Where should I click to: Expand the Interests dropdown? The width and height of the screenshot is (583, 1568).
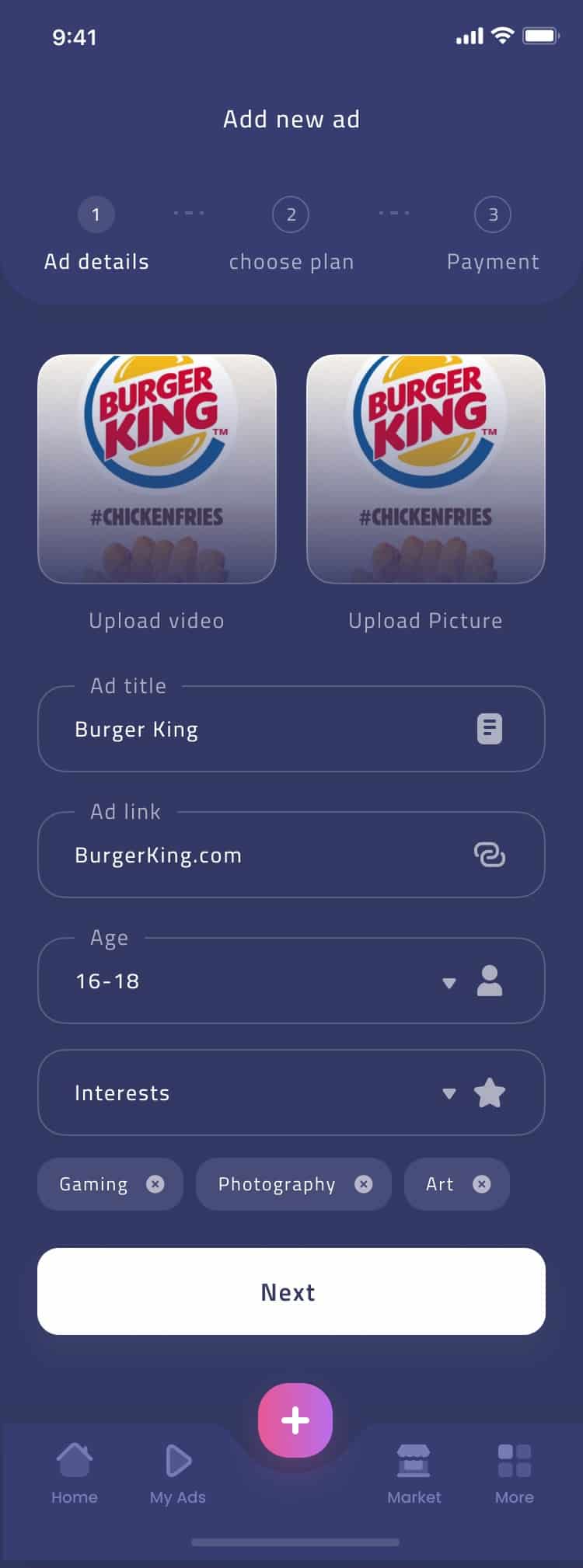click(x=448, y=1093)
